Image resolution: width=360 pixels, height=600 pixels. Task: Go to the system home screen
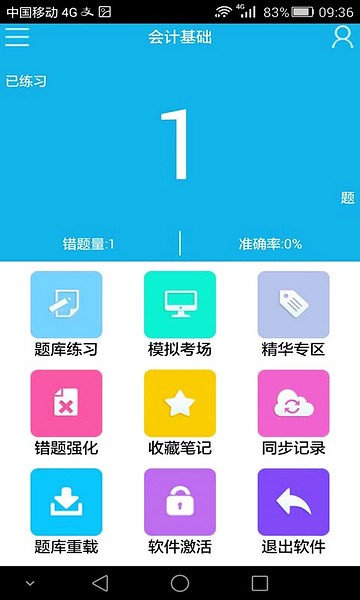[180, 583]
